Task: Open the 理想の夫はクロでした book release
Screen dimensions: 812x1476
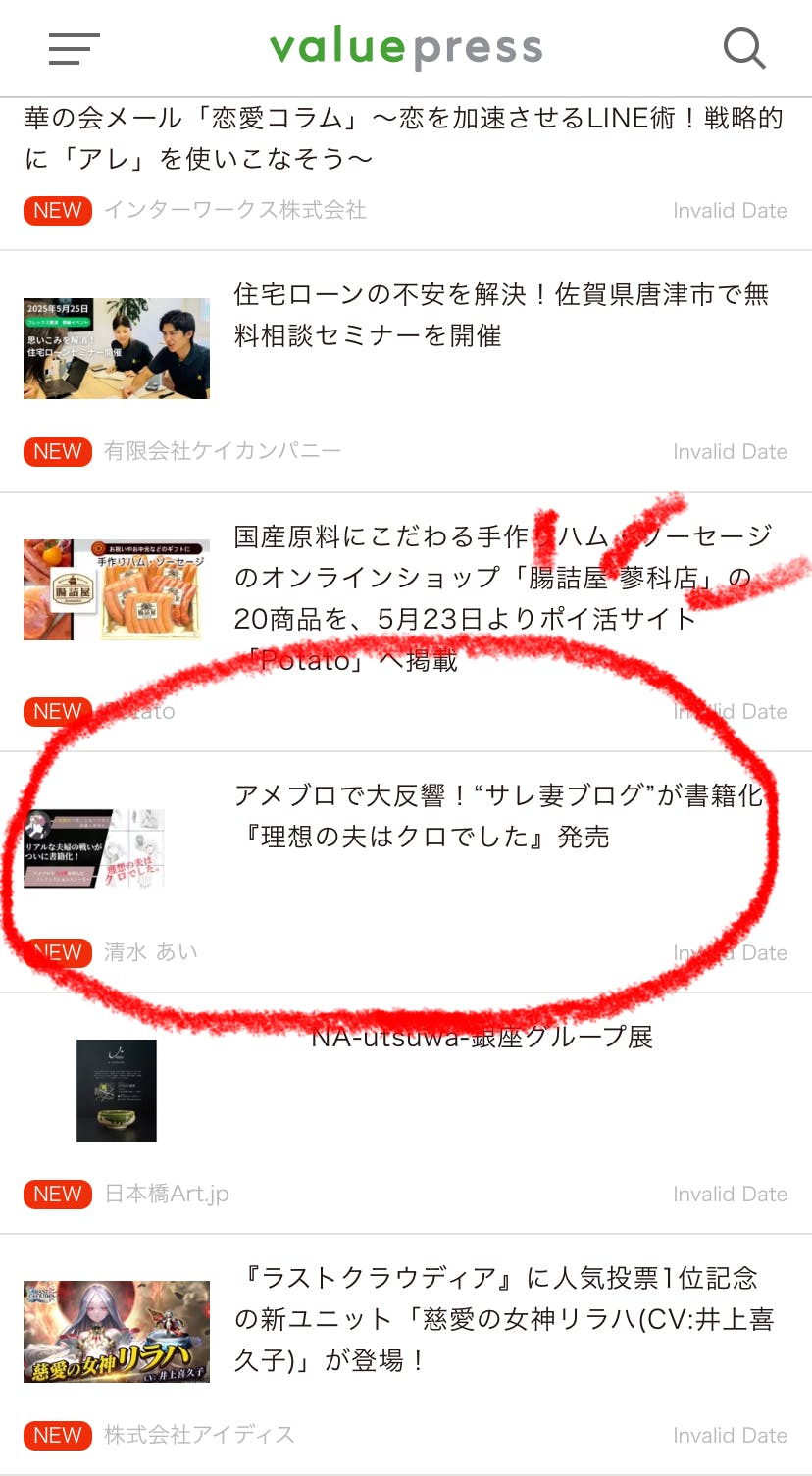Action: [x=498, y=816]
